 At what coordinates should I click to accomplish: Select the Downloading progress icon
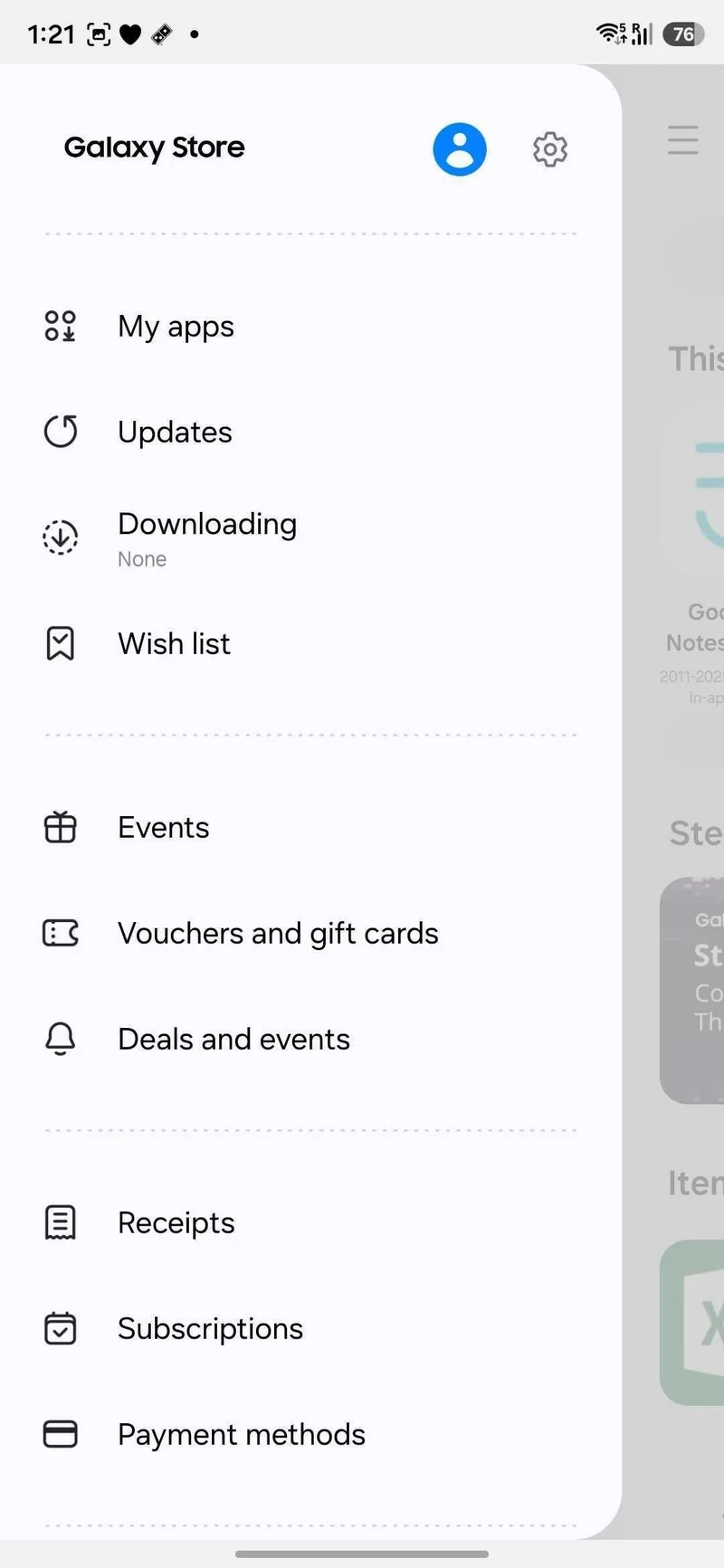point(60,537)
